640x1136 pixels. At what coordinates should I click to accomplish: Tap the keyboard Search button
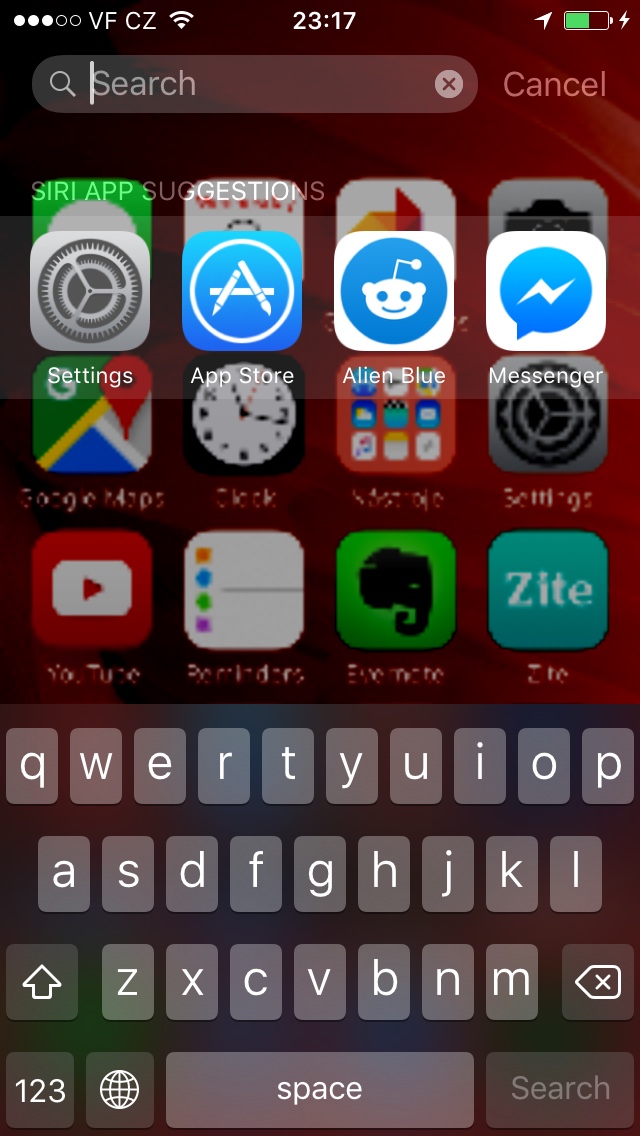click(x=560, y=1090)
